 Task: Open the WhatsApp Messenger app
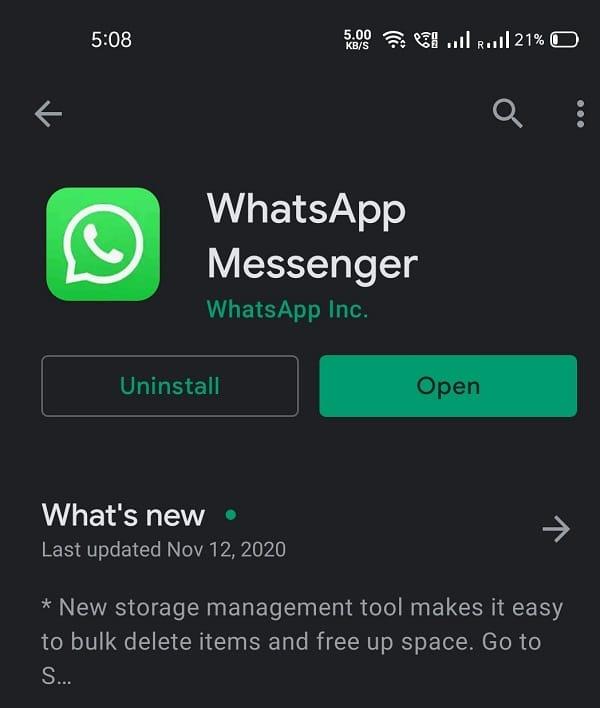pos(448,386)
